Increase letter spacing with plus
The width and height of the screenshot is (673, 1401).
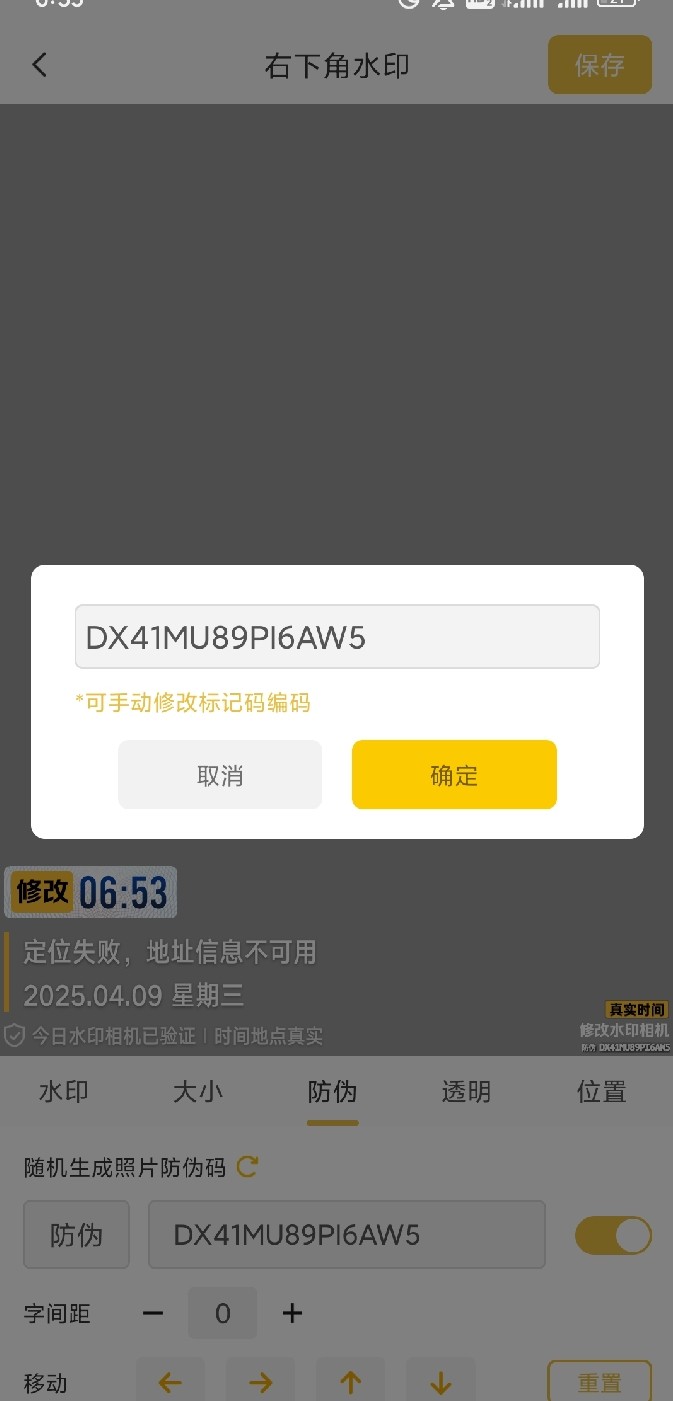[x=292, y=1313]
